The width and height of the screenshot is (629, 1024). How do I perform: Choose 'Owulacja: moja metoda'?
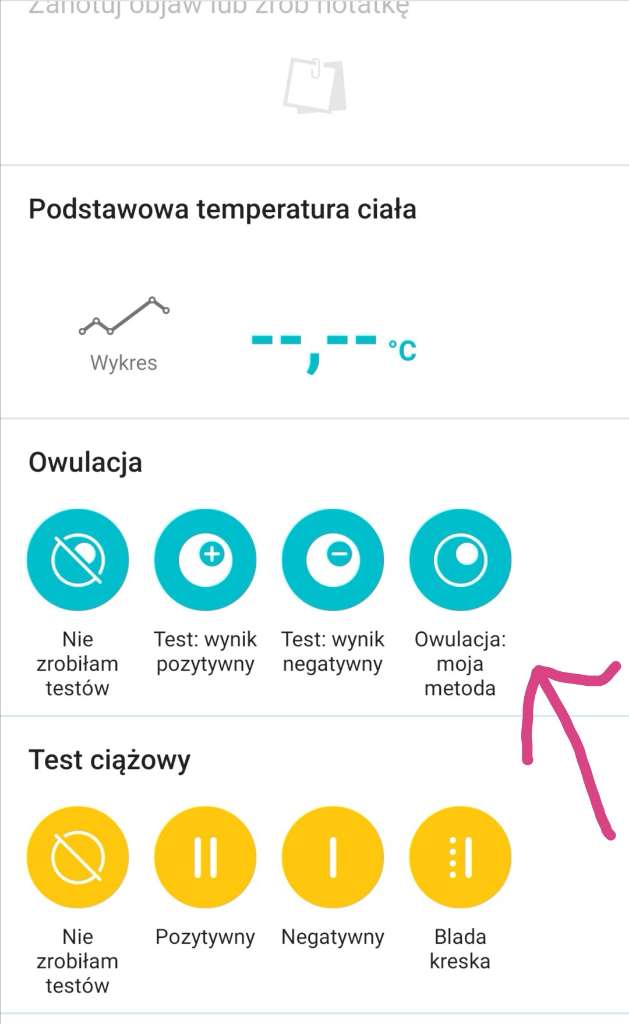(460, 559)
